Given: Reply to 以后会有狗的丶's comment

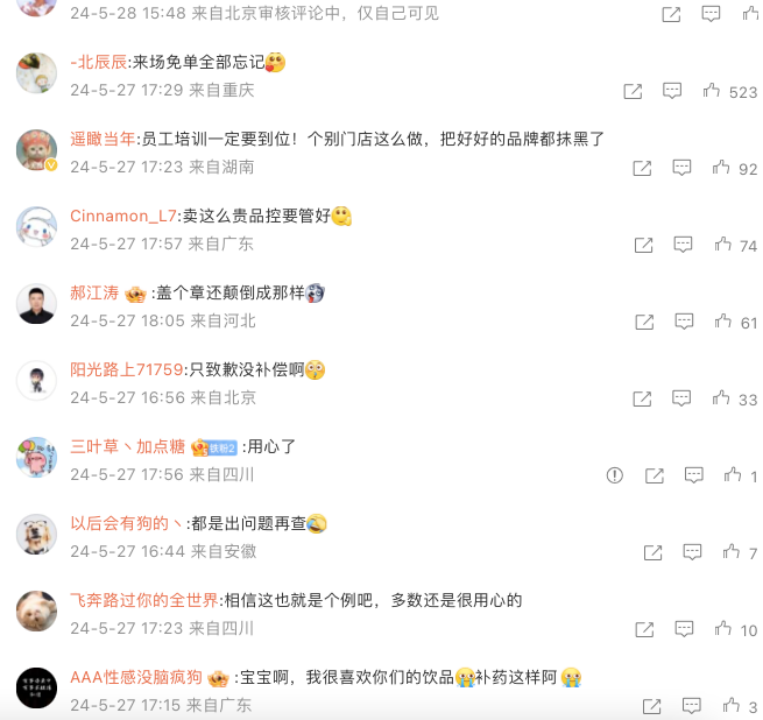Looking at the screenshot, I should click(692, 552).
